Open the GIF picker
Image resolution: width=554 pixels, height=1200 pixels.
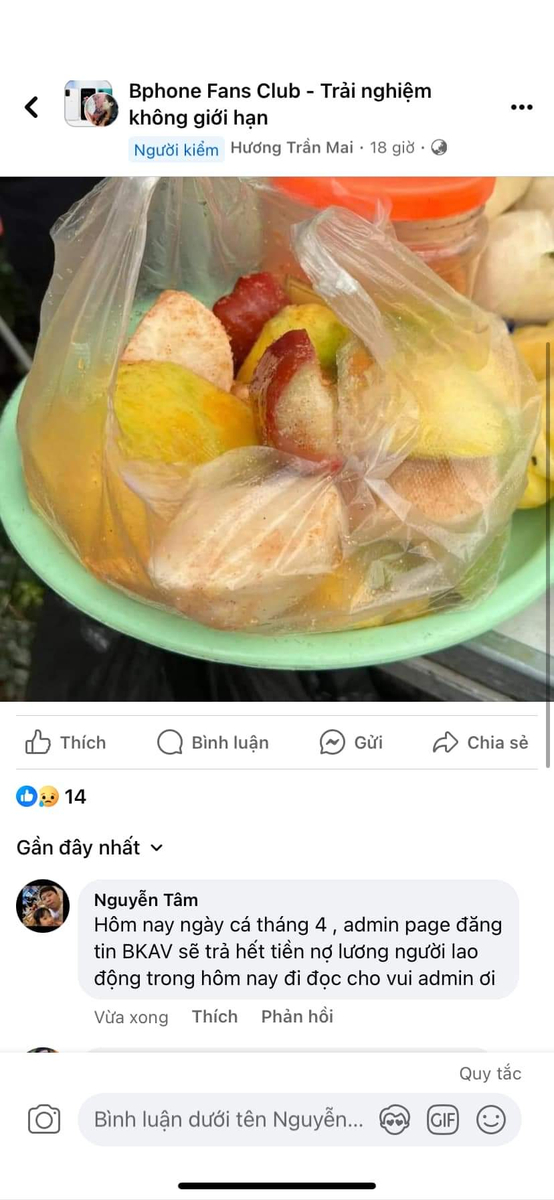click(443, 1120)
